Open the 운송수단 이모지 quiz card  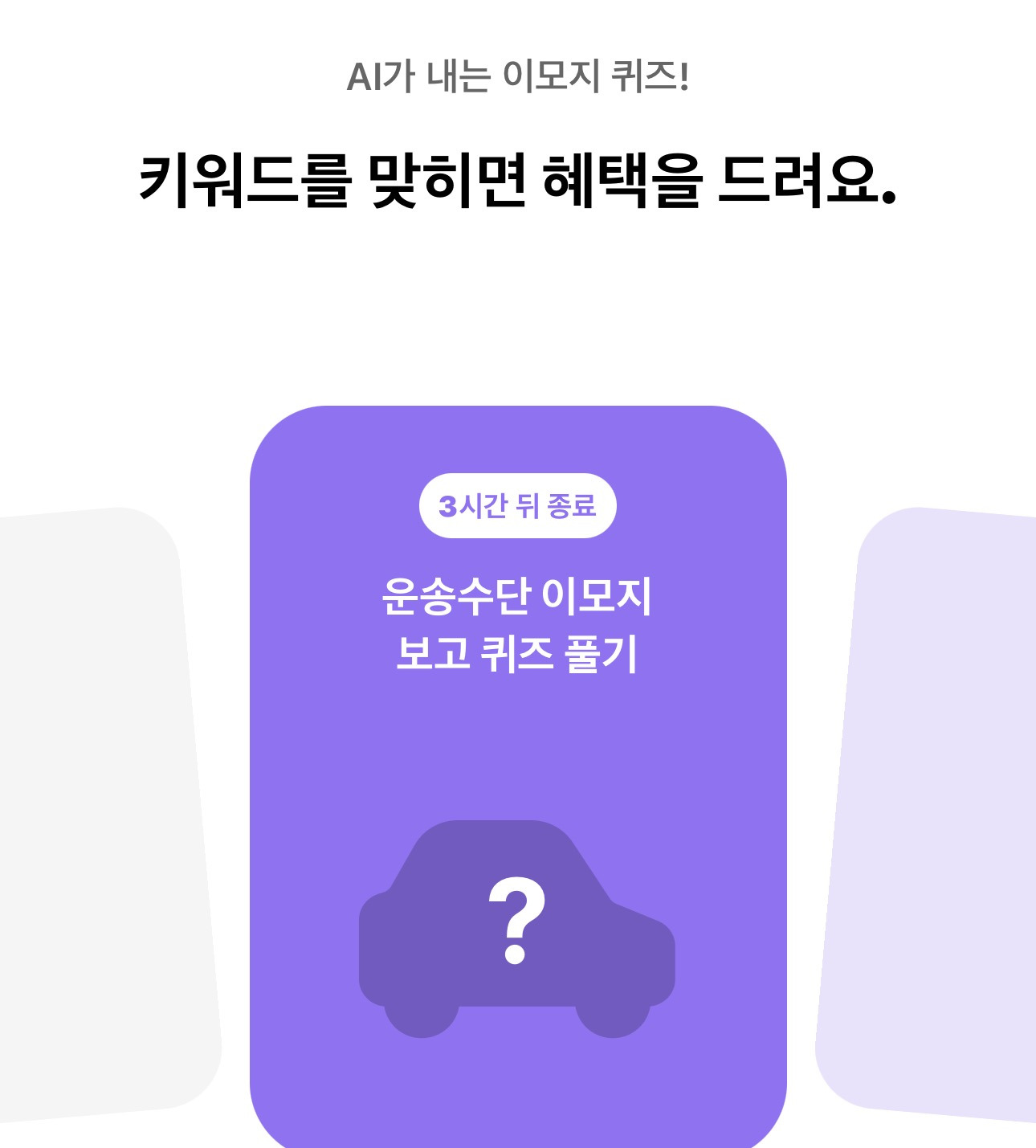tap(518, 776)
